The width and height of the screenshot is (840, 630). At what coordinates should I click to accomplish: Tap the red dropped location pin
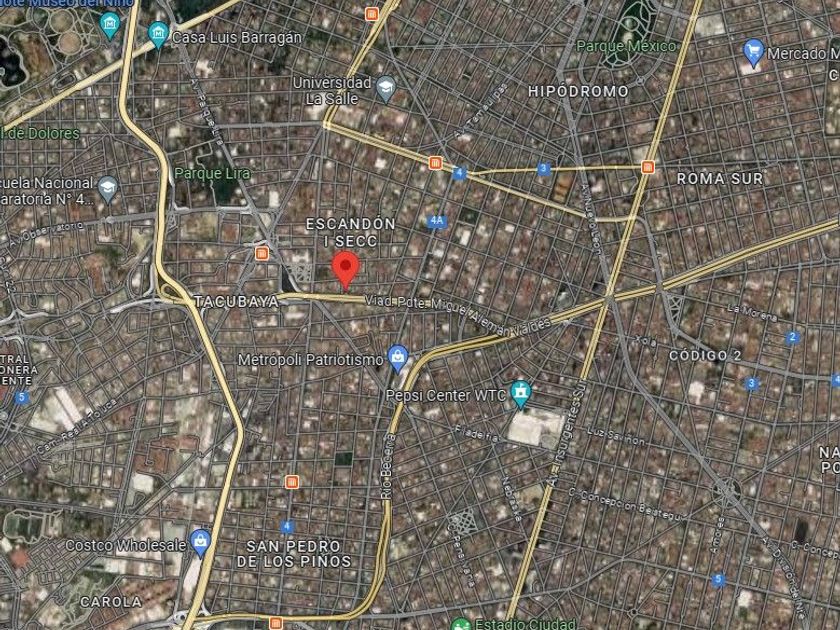346,271
